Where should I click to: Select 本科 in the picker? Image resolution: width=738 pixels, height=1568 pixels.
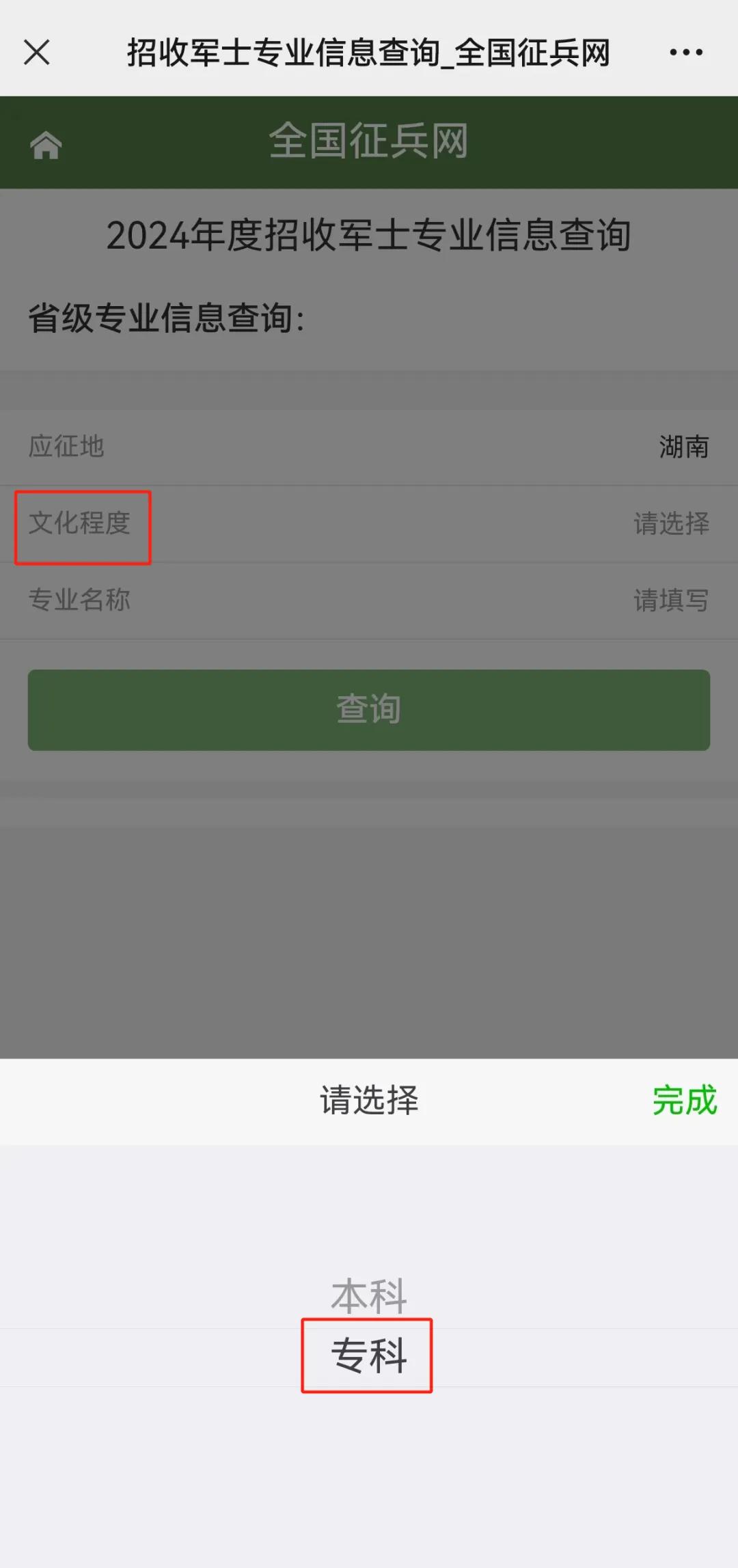click(x=369, y=1295)
